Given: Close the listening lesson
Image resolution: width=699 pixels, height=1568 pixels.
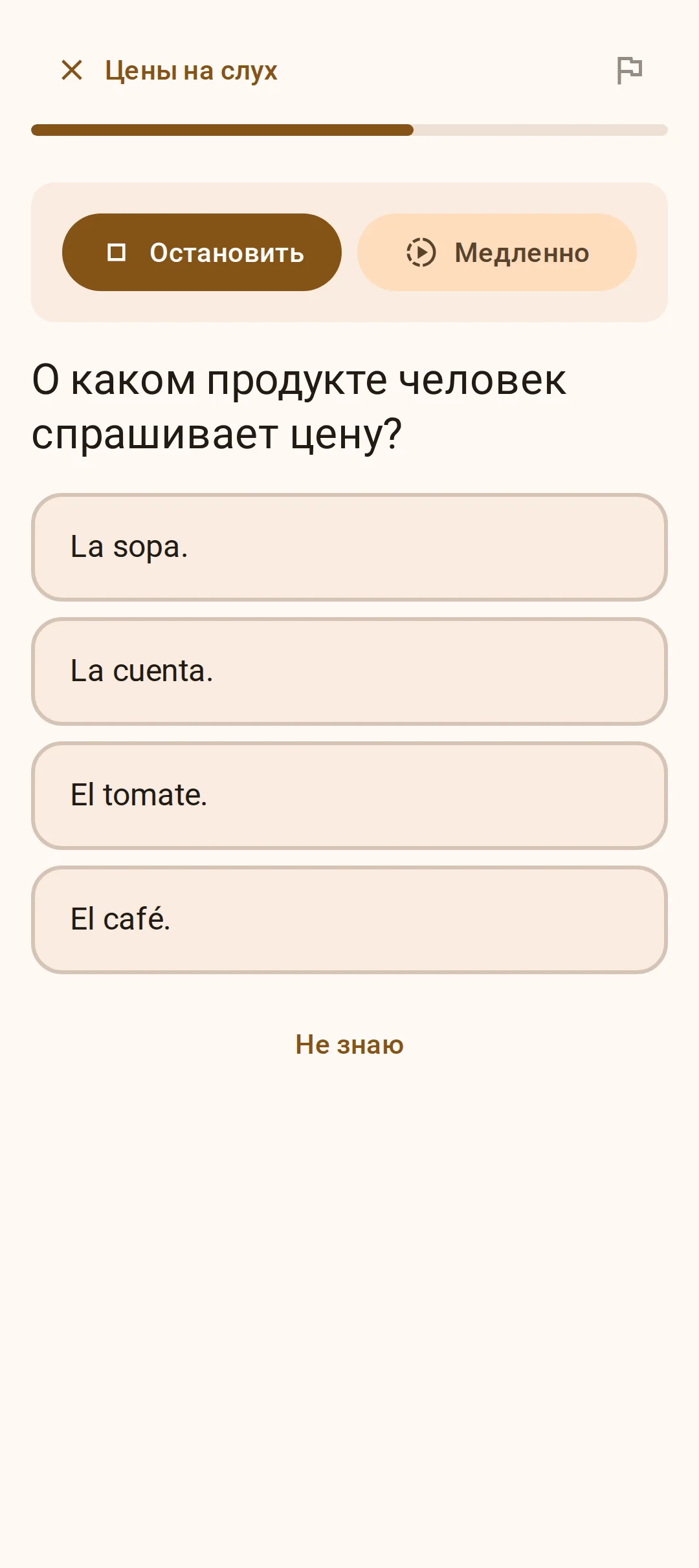Looking at the screenshot, I should tap(72, 70).
